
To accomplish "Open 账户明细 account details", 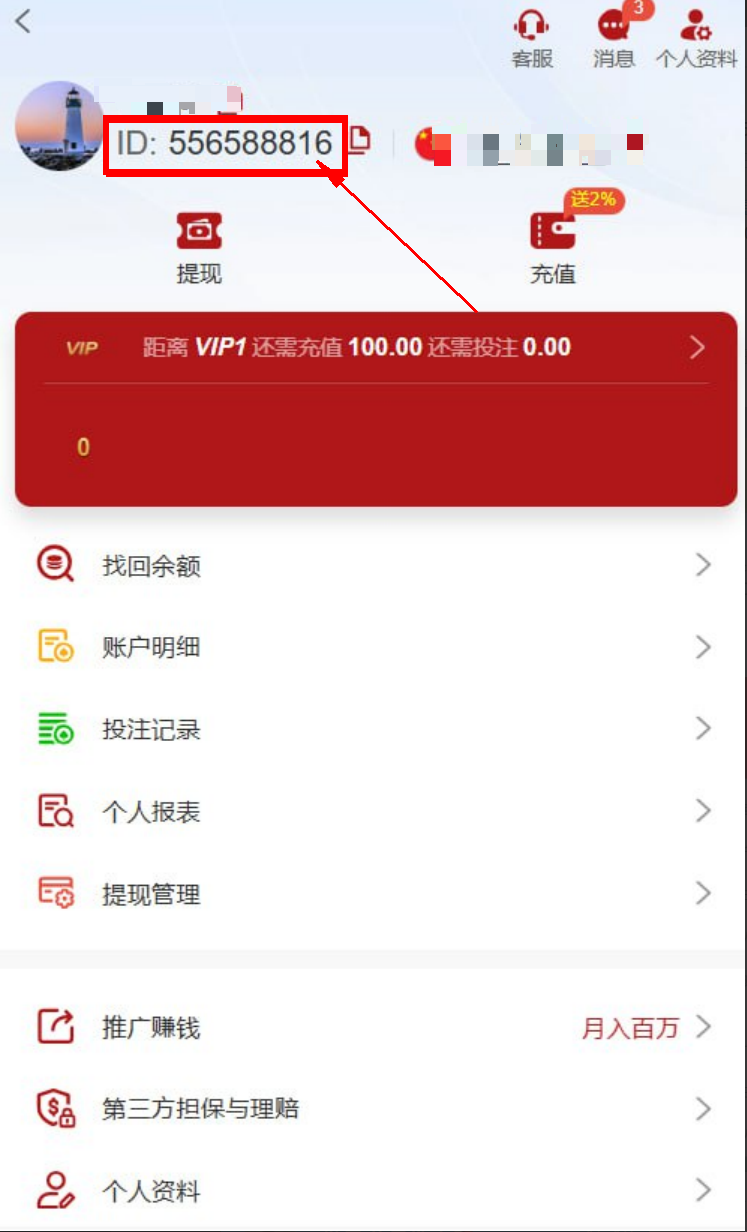I will [373, 647].
